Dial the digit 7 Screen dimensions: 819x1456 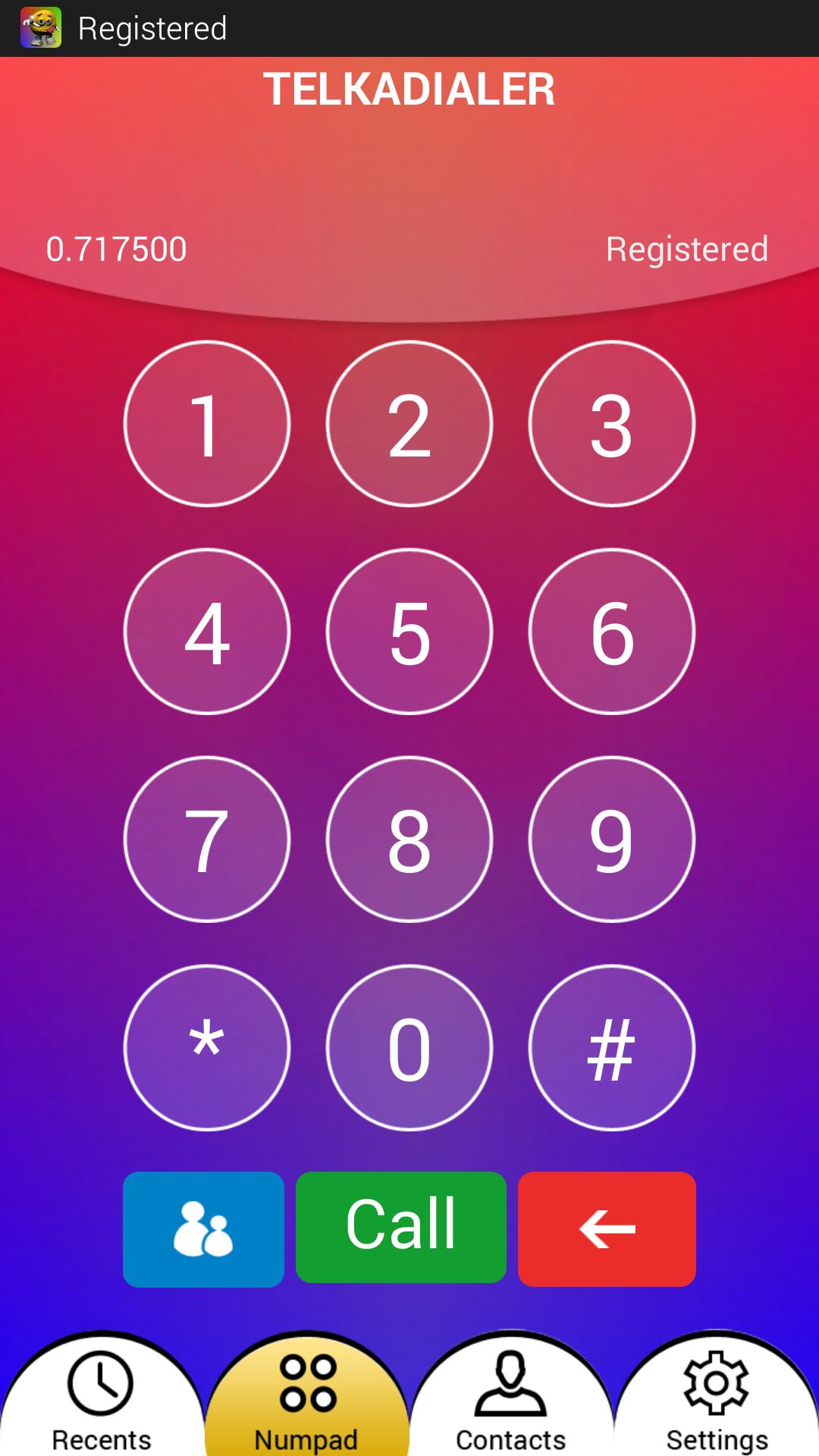(206, 839)
